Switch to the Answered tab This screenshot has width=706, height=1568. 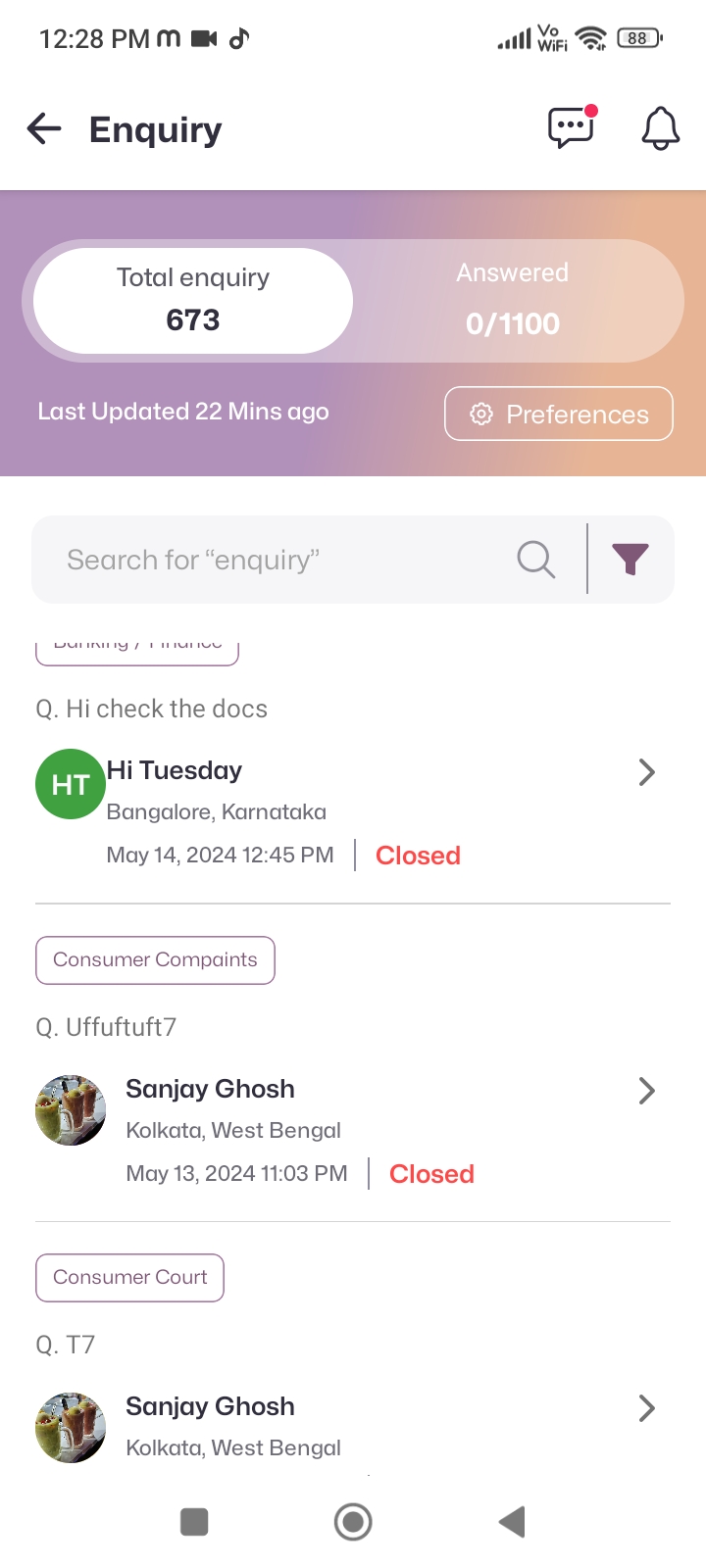coord(513,300)
